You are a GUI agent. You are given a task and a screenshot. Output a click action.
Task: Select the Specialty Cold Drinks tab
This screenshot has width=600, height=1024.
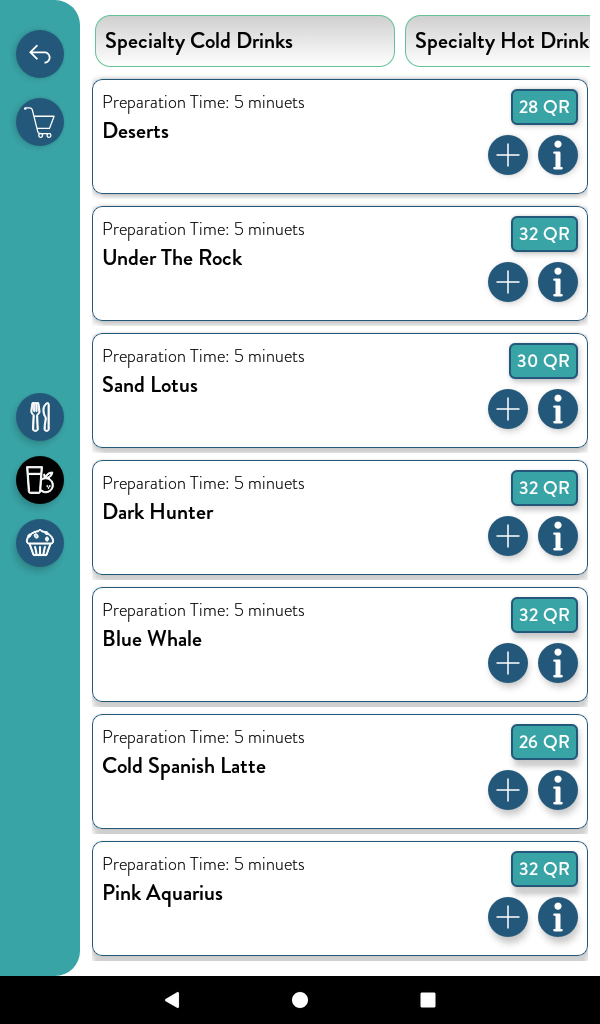click(245, 41)
